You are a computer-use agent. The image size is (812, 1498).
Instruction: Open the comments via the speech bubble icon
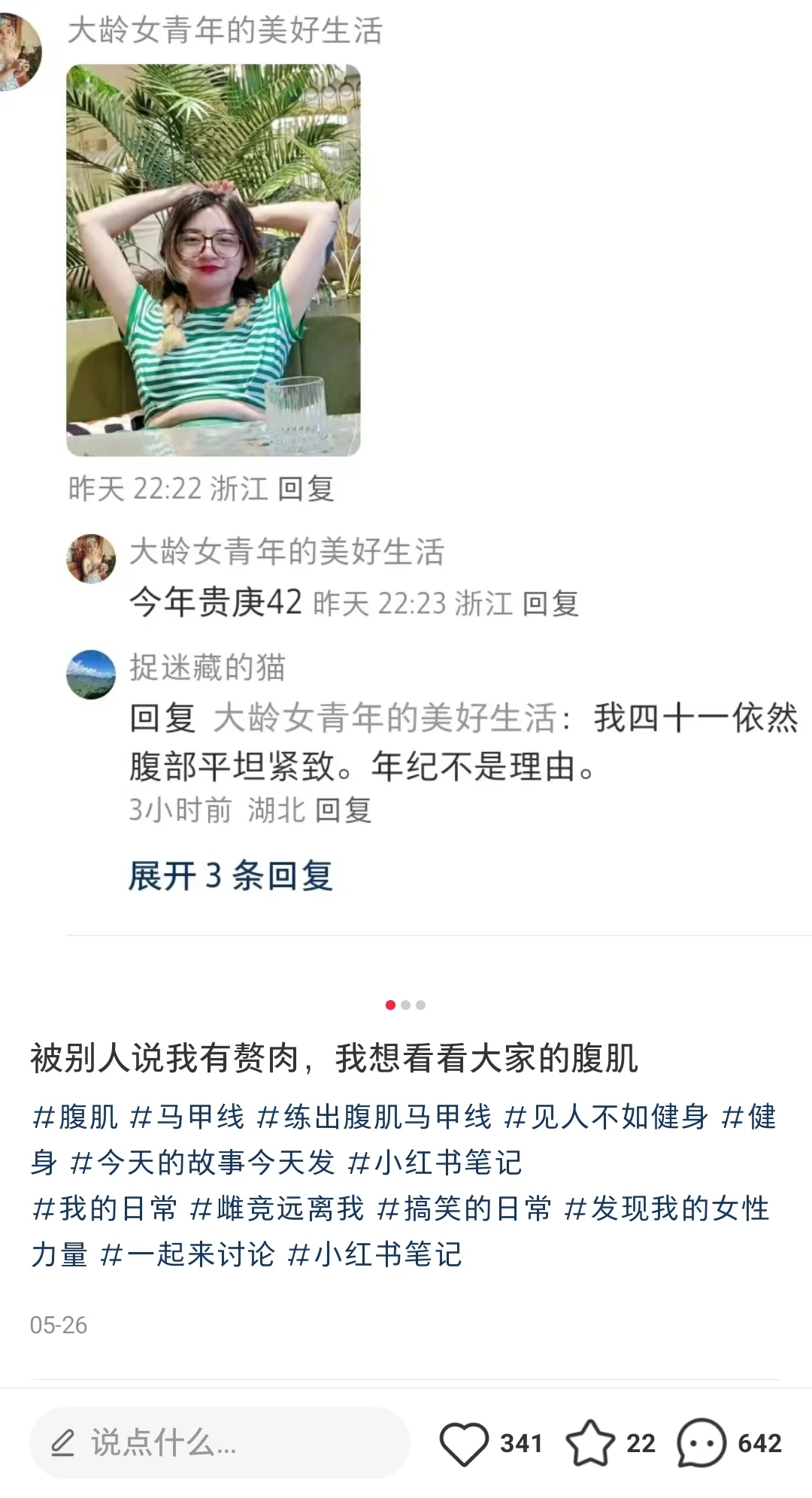(701, 1443)
